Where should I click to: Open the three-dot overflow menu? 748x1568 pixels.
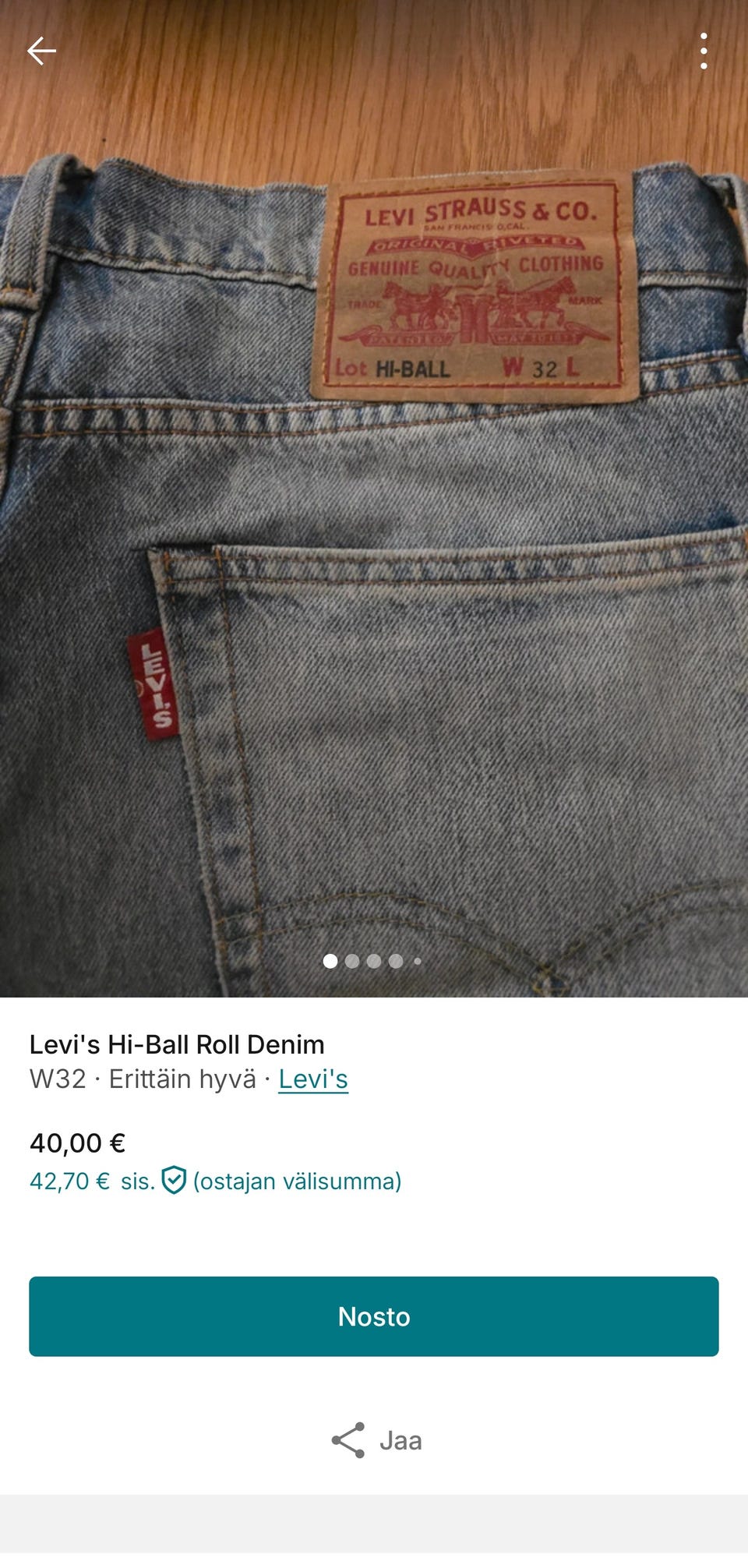pyautogui.click(x=704, y=51)
